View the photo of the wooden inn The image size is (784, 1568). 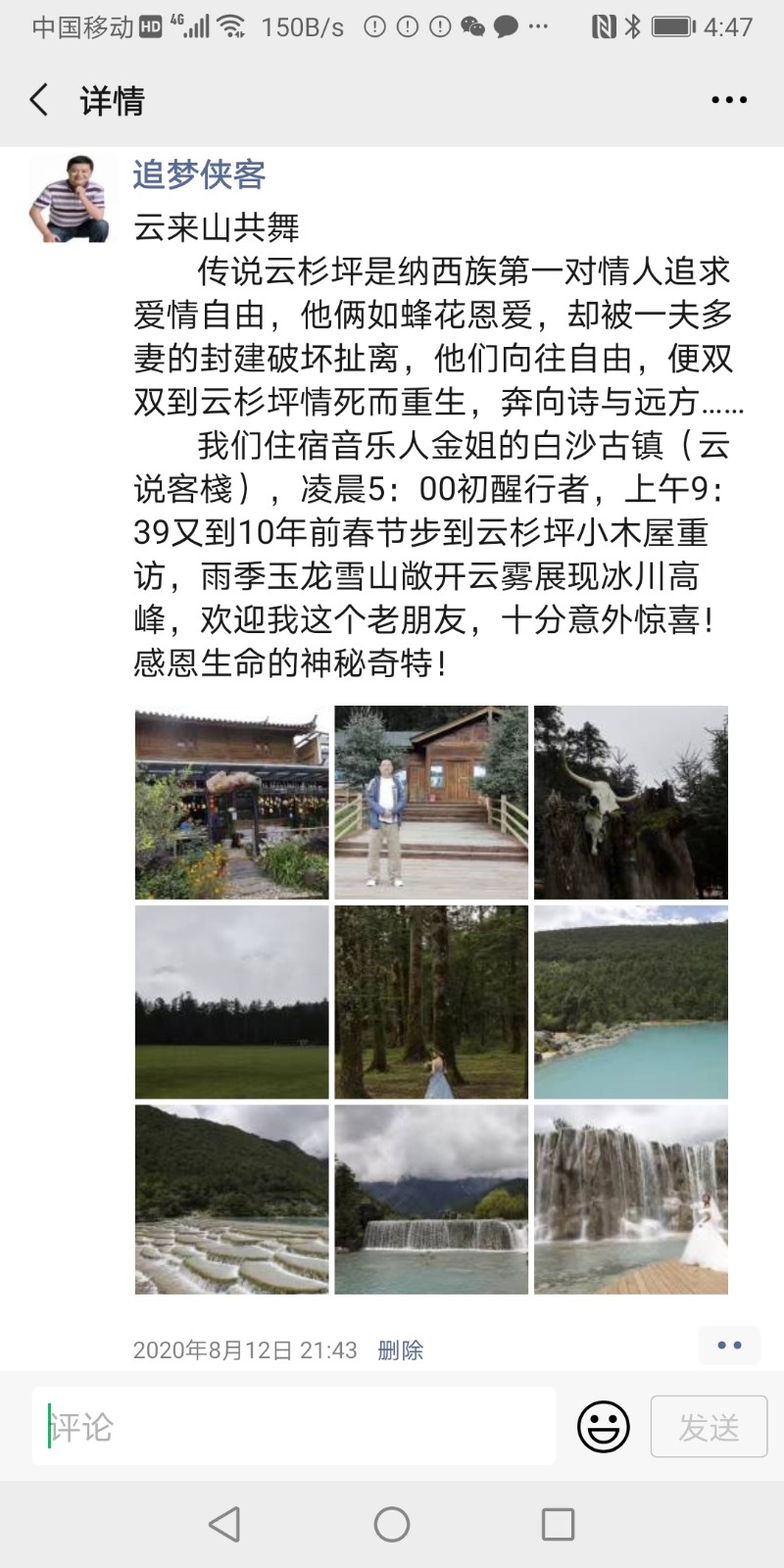click(x=232, y=803)
